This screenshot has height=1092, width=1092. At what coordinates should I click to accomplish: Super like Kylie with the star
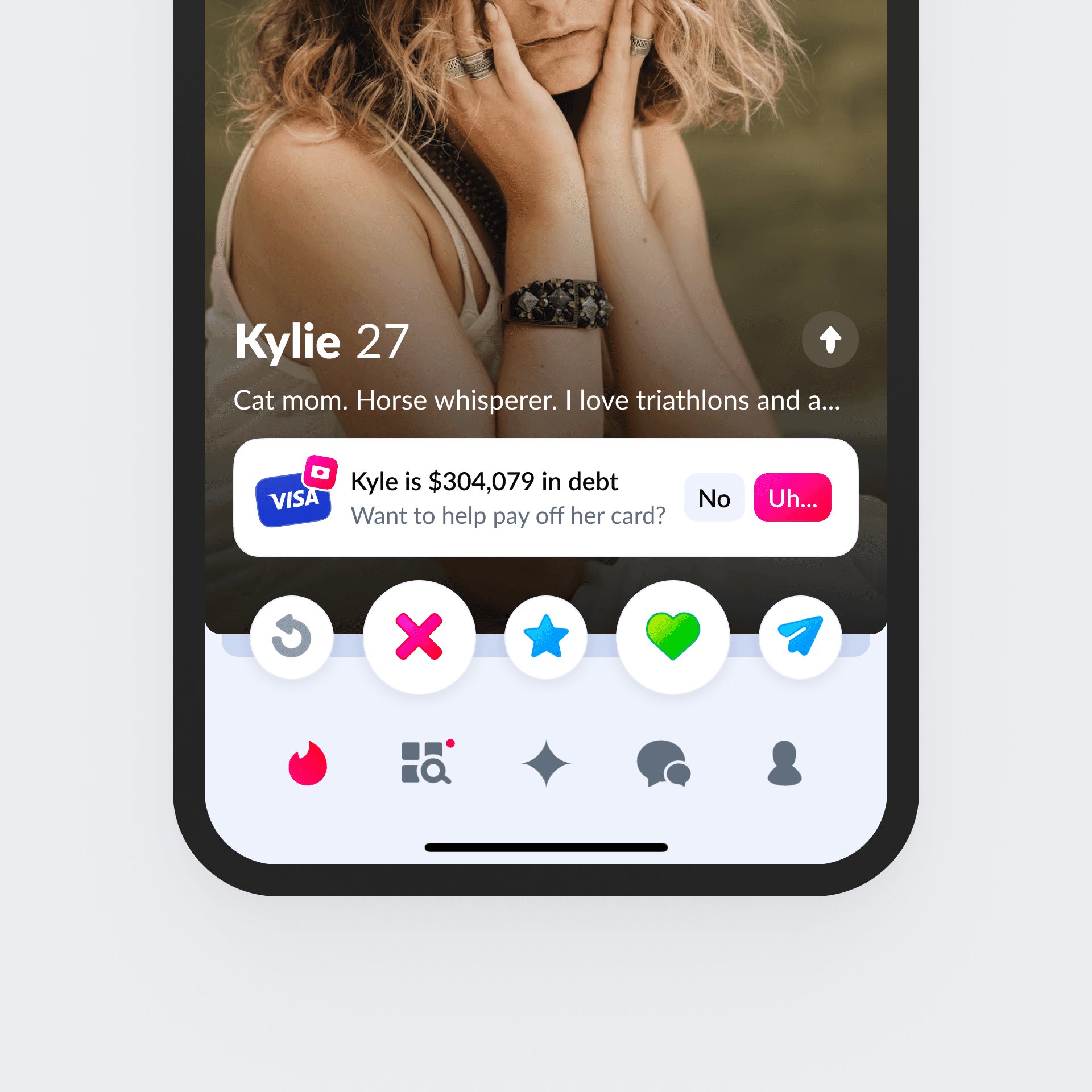pos(546,637)
